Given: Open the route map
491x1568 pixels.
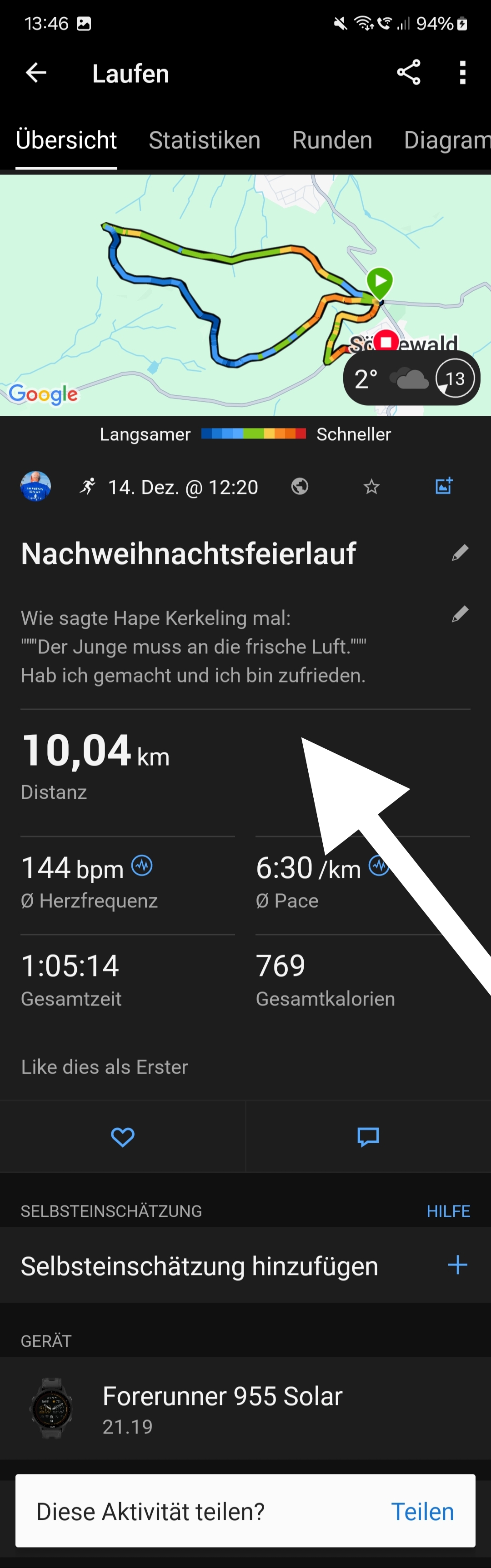Looking at the screenshot, I should (x=183, y=292).
